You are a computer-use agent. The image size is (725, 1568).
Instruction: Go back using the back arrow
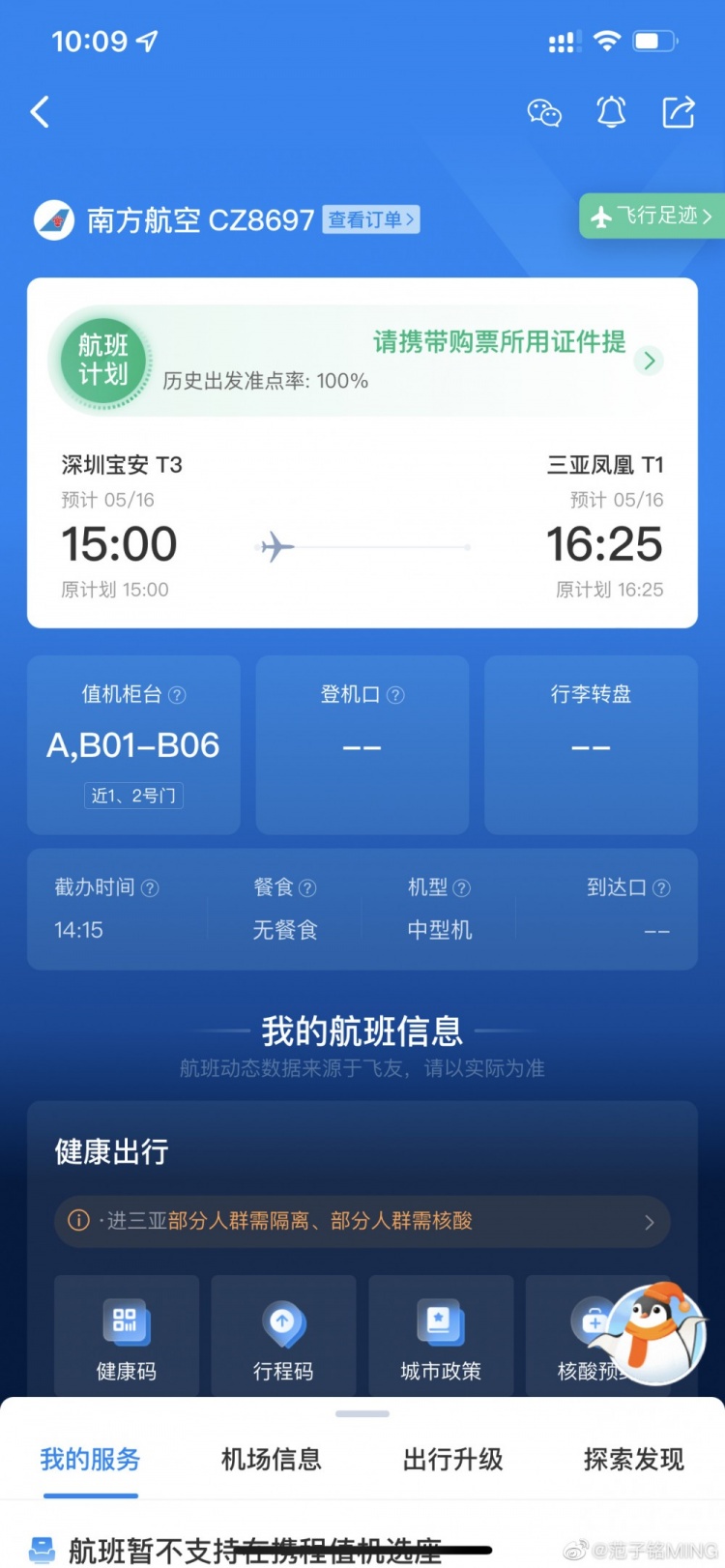[41, 112]
